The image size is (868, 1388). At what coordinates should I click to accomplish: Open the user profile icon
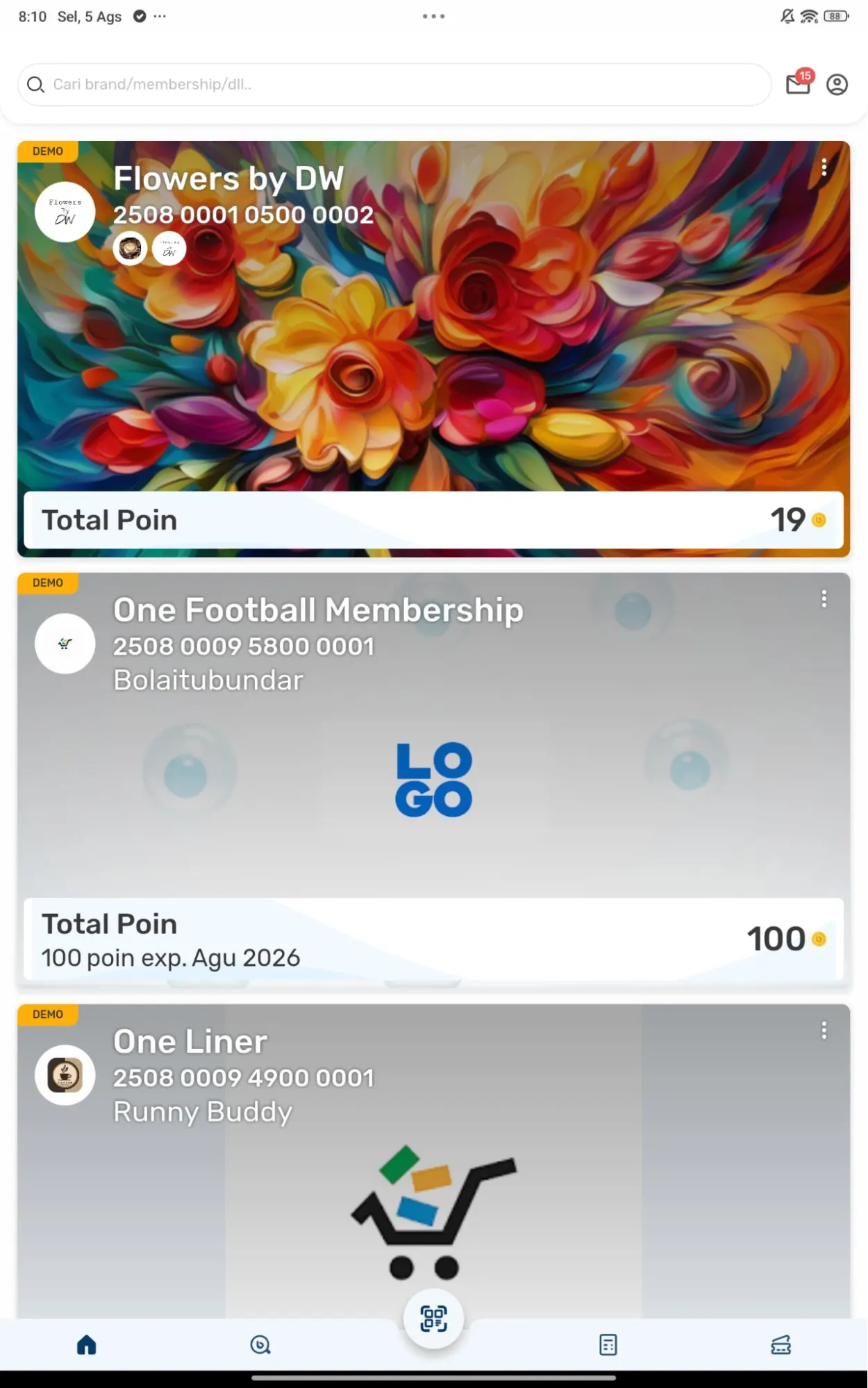(837, 85)
